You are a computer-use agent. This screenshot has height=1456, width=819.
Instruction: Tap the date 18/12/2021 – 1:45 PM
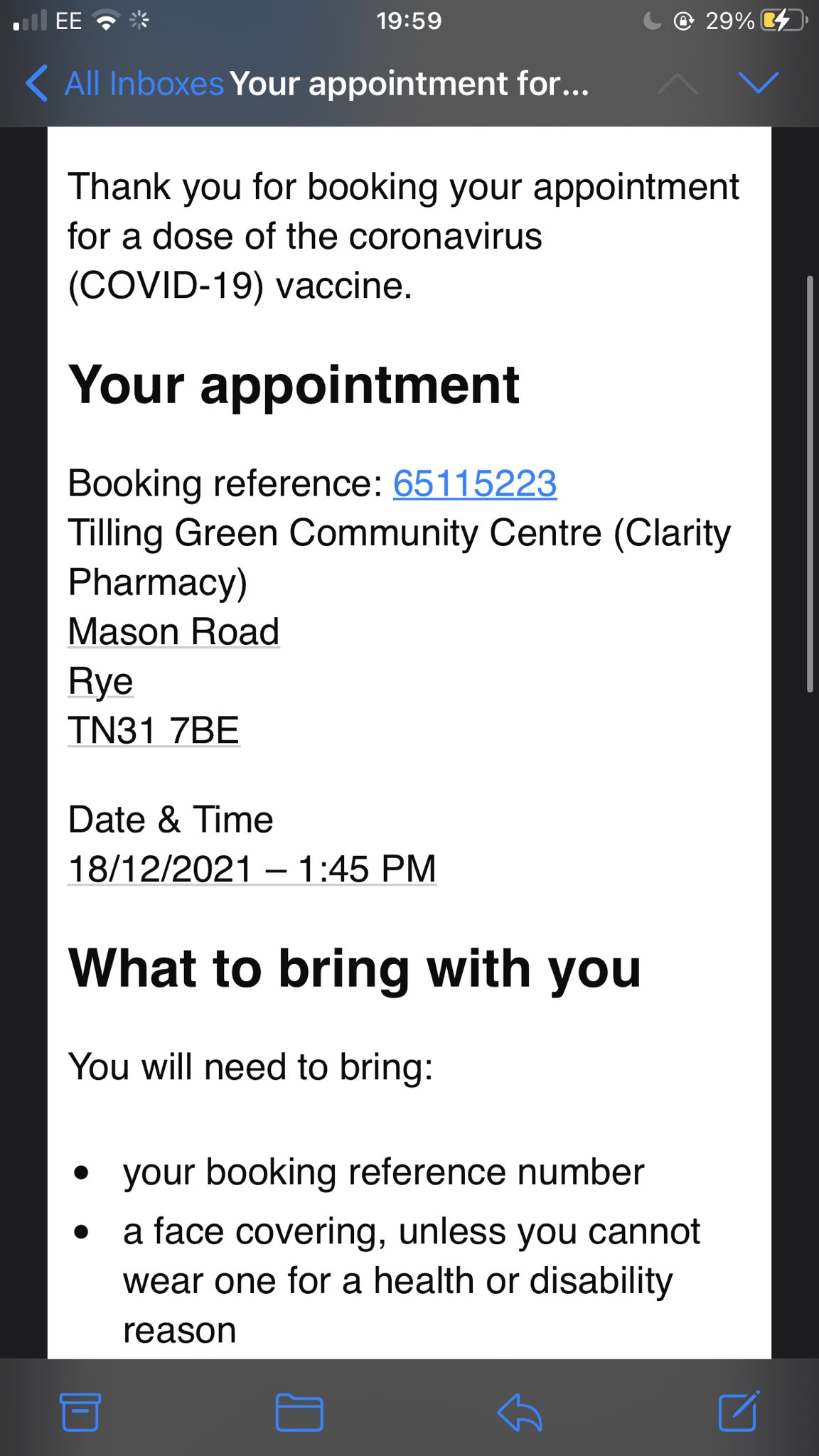click(252, 869)
